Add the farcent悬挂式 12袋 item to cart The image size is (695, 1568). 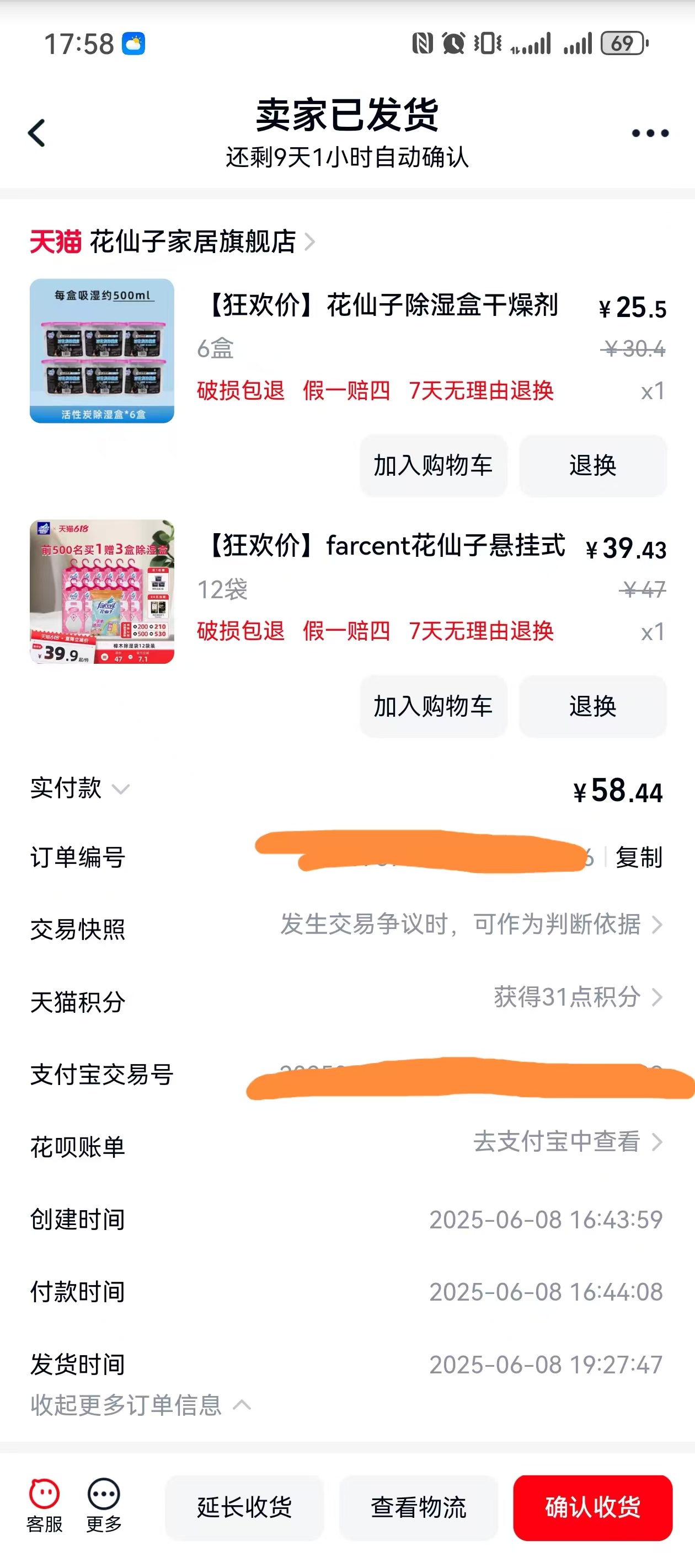(x=433, y=707)
